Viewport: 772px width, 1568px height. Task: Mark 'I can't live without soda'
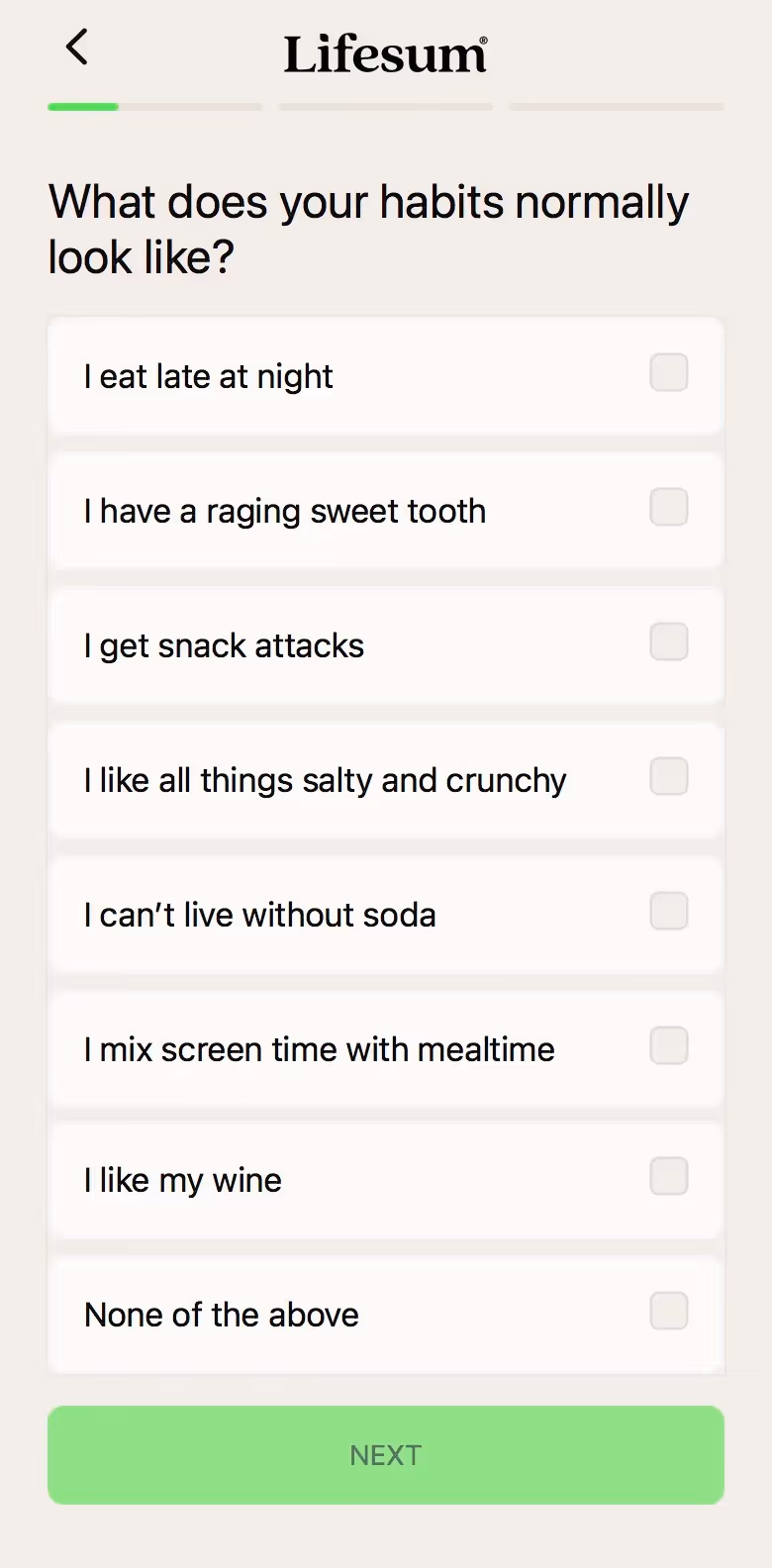pyautogui.click(x=668, y=912)
